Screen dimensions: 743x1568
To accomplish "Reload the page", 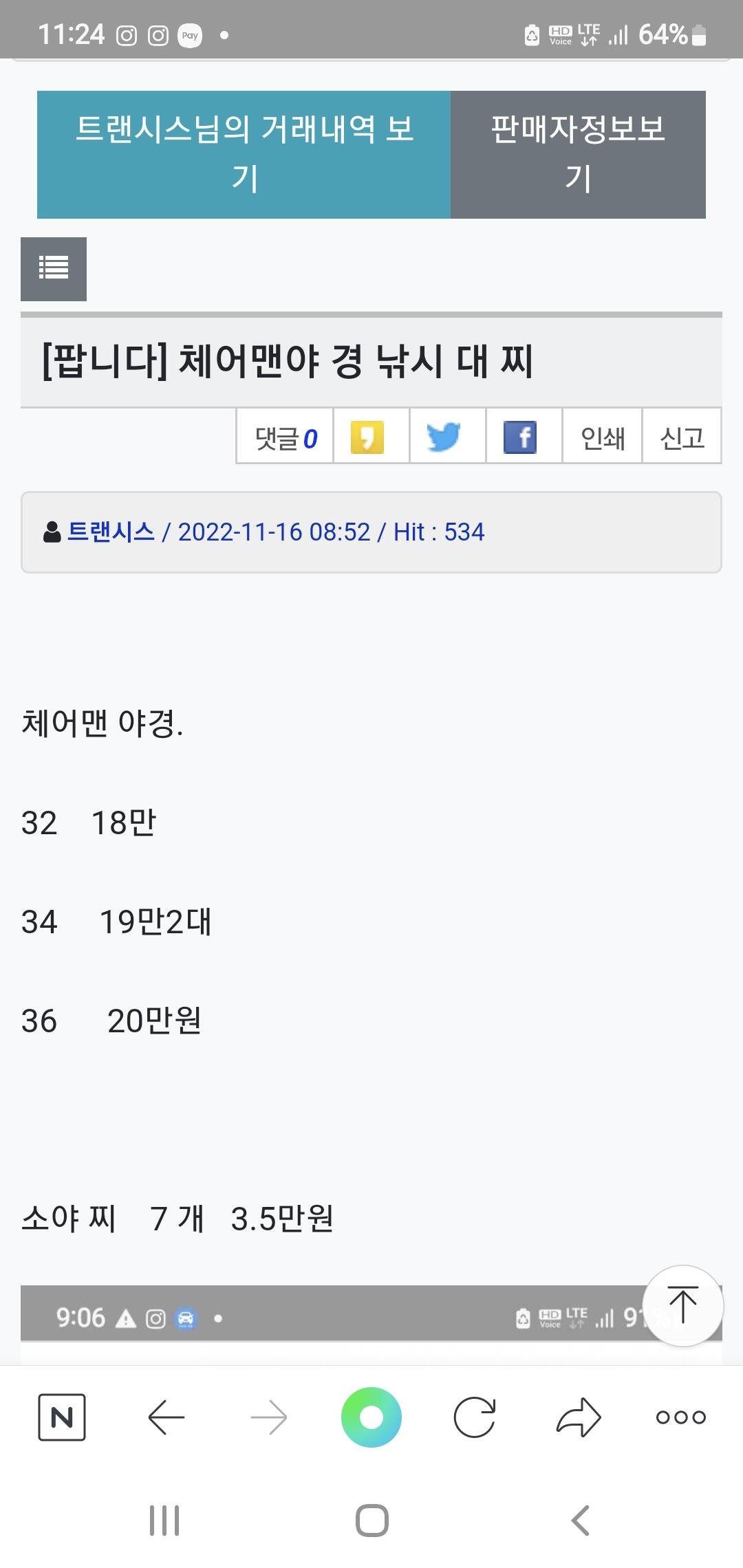I will click(x=475, y=1417).
